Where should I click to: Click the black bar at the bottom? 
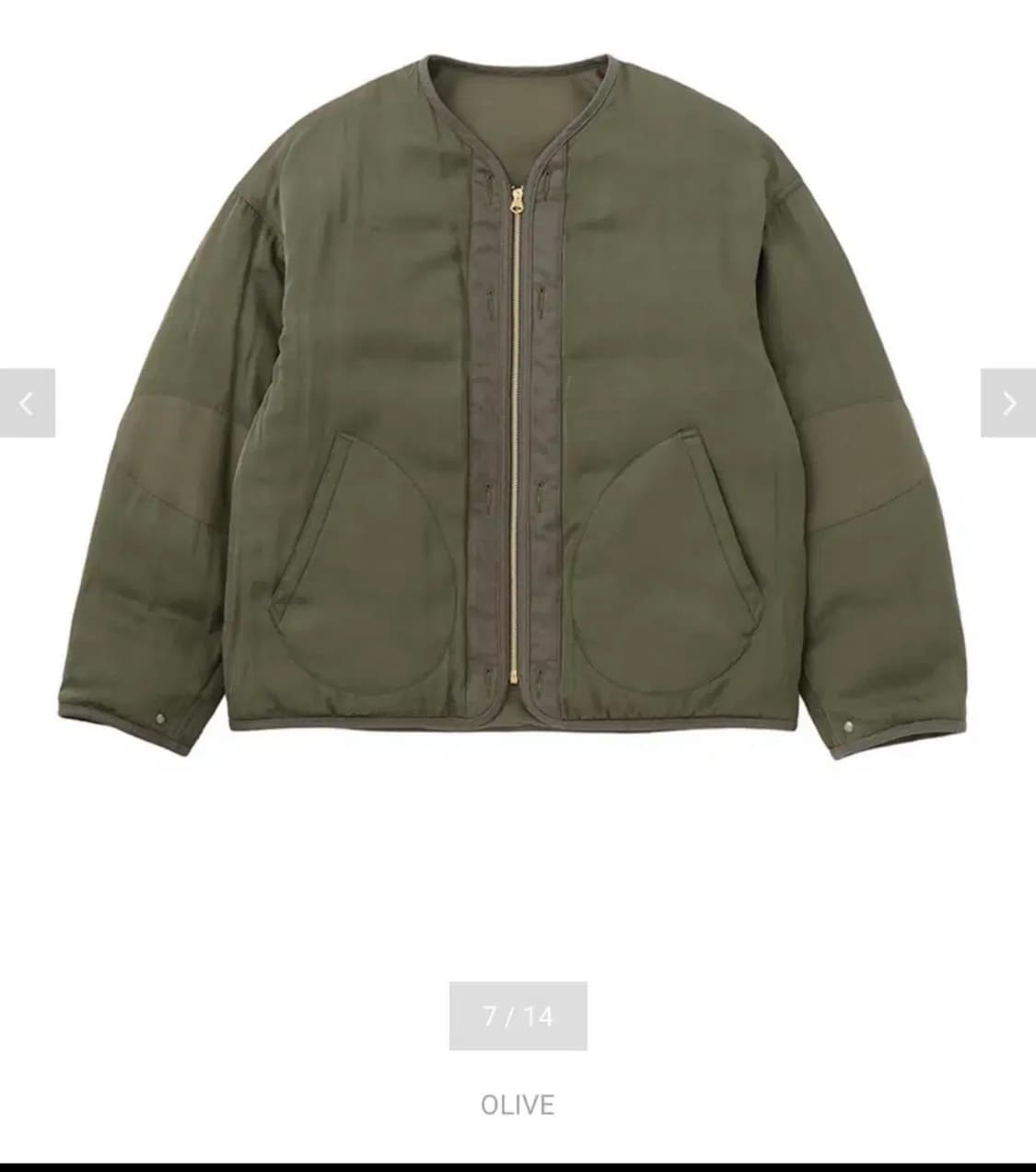[518, 1166]
